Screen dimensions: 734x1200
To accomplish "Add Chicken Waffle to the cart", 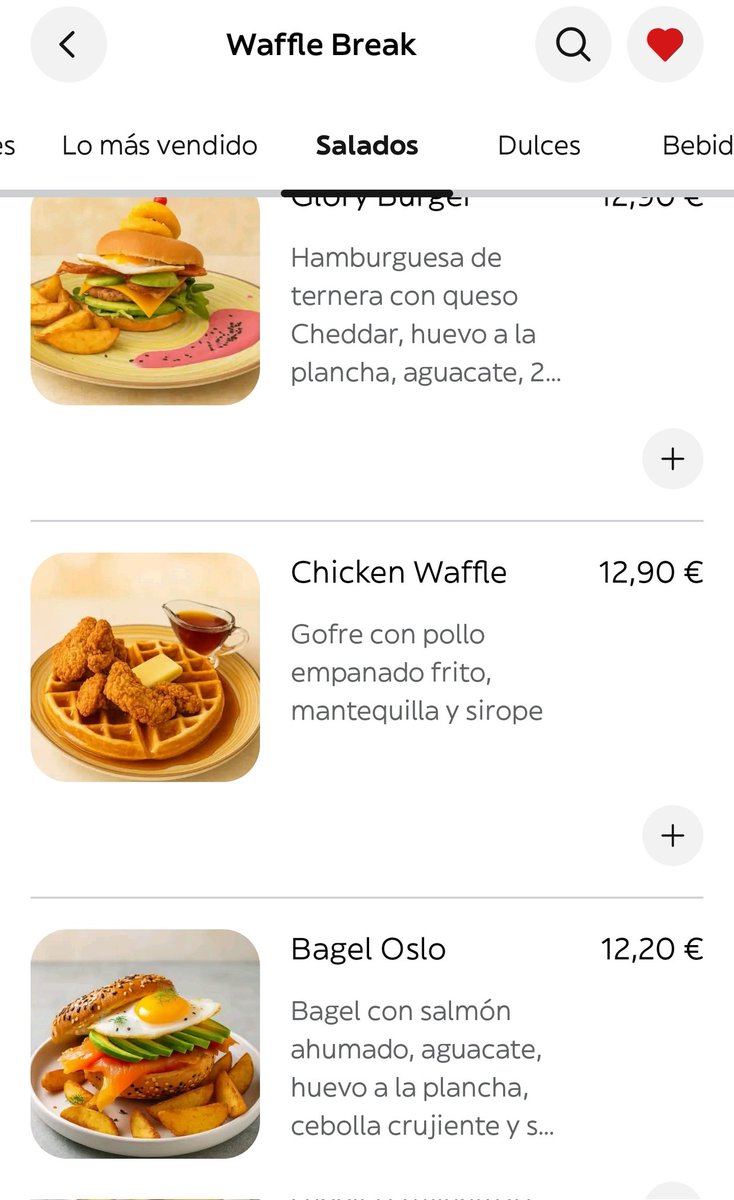I will [672, 836].
